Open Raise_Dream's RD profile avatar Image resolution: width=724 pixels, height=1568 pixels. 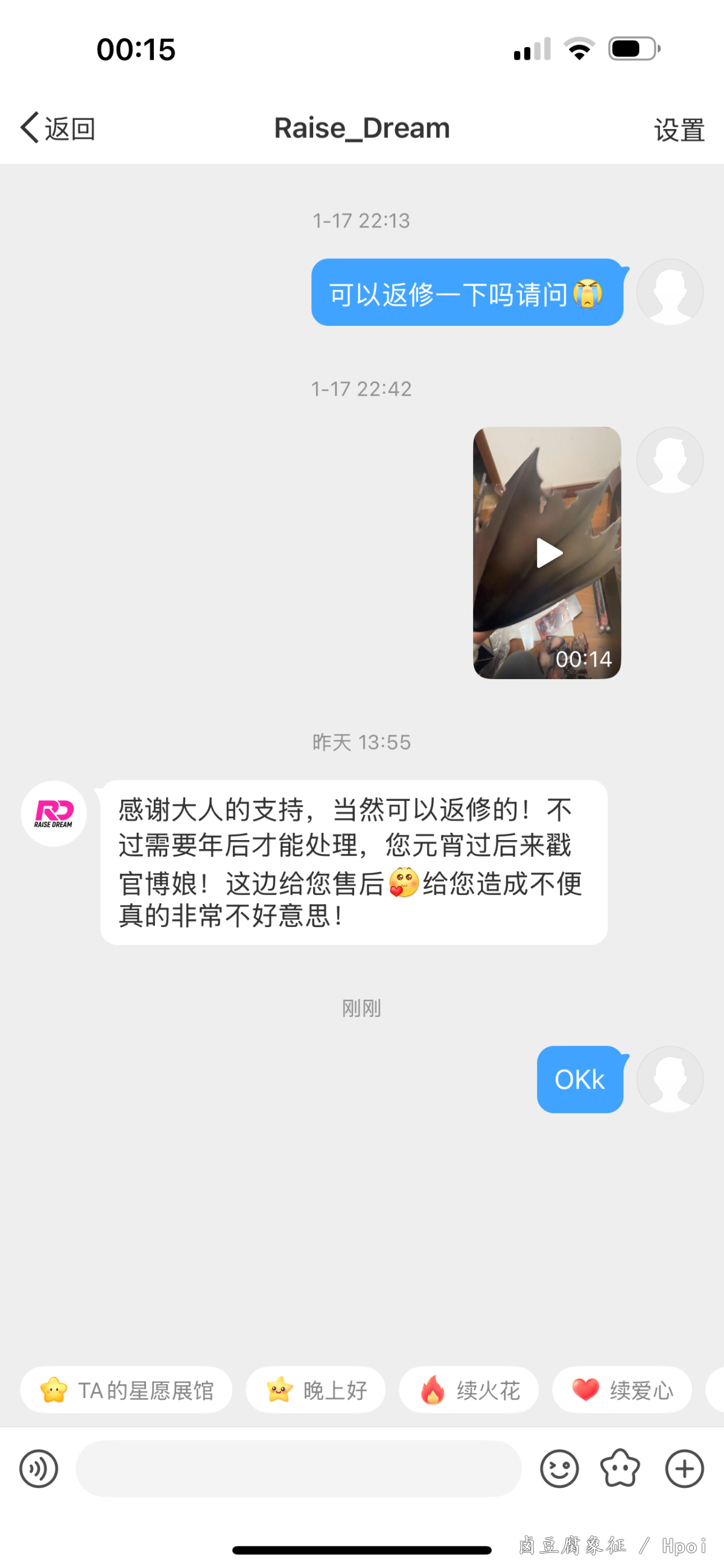[54, 814]
